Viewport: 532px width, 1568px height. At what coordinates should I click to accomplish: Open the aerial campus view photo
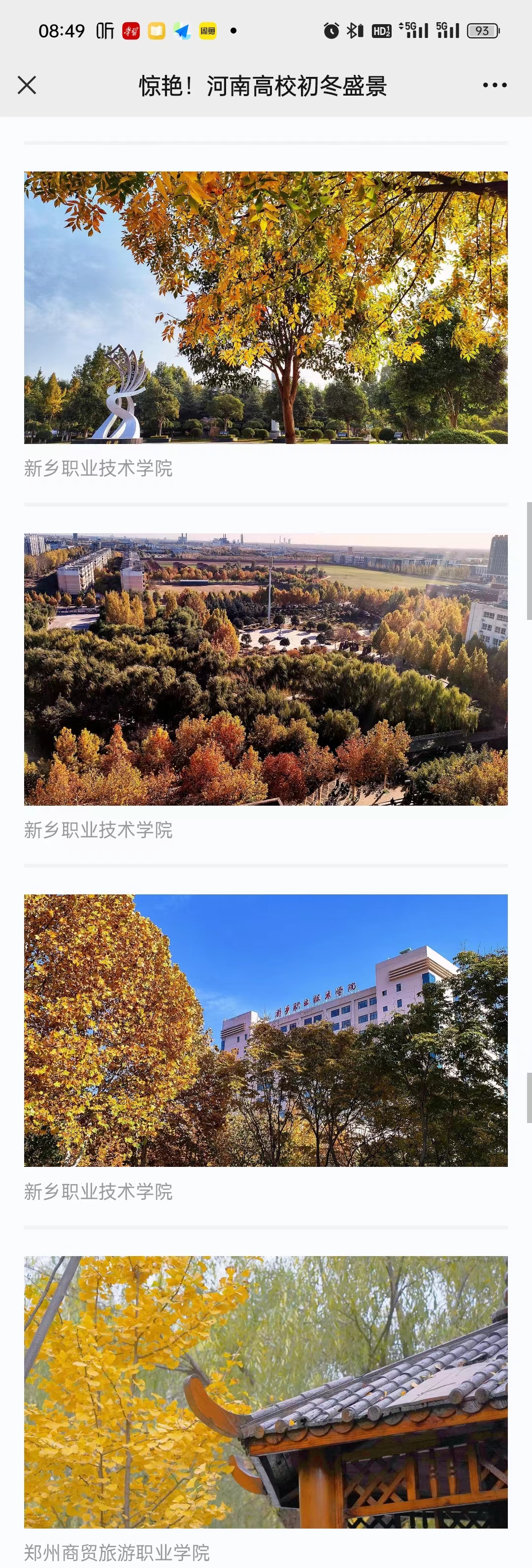click(266, 669)
